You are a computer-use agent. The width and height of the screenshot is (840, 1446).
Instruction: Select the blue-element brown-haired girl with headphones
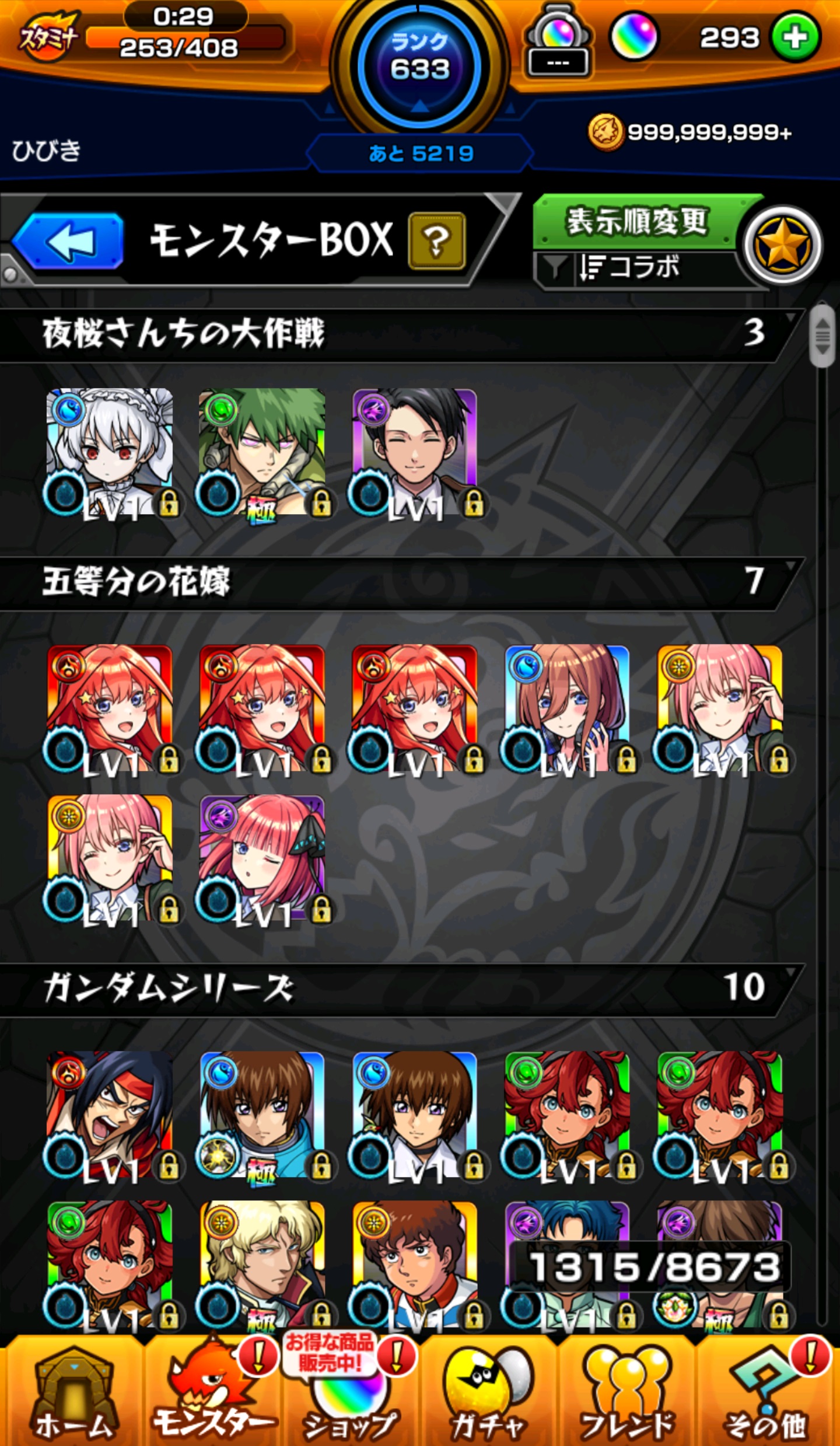(567, 708)
